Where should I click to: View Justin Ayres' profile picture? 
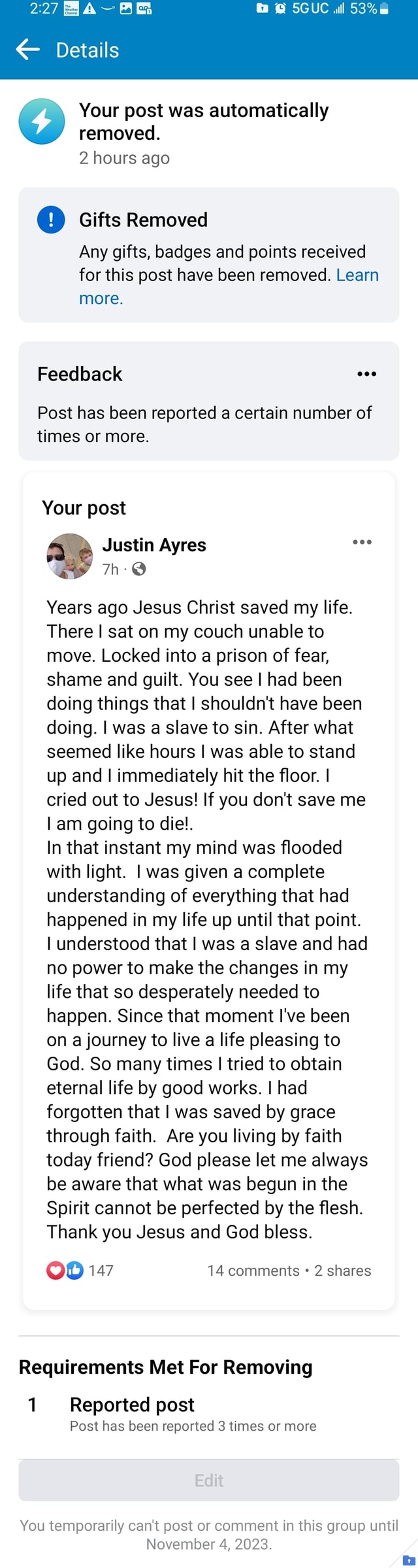point(69,556)
